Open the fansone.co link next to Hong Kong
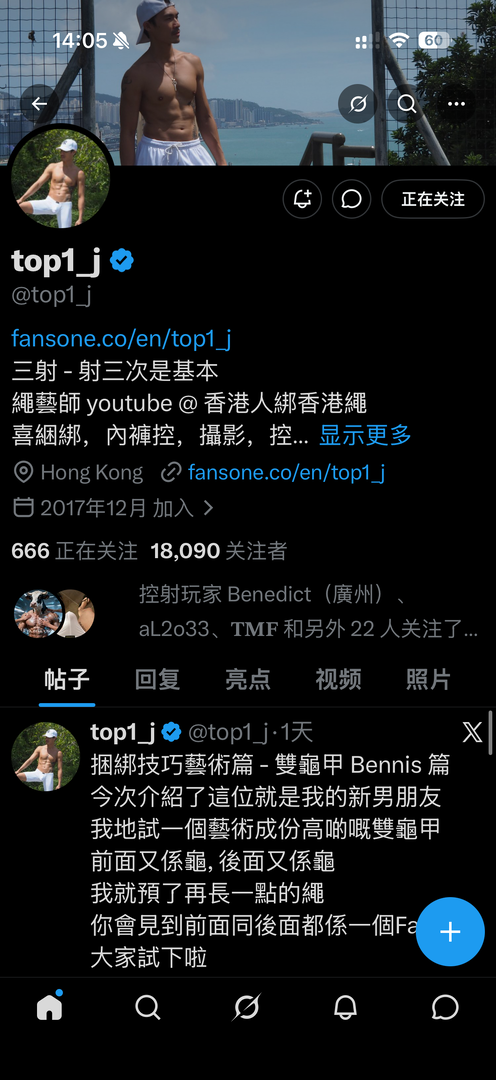 pos(286,472)
